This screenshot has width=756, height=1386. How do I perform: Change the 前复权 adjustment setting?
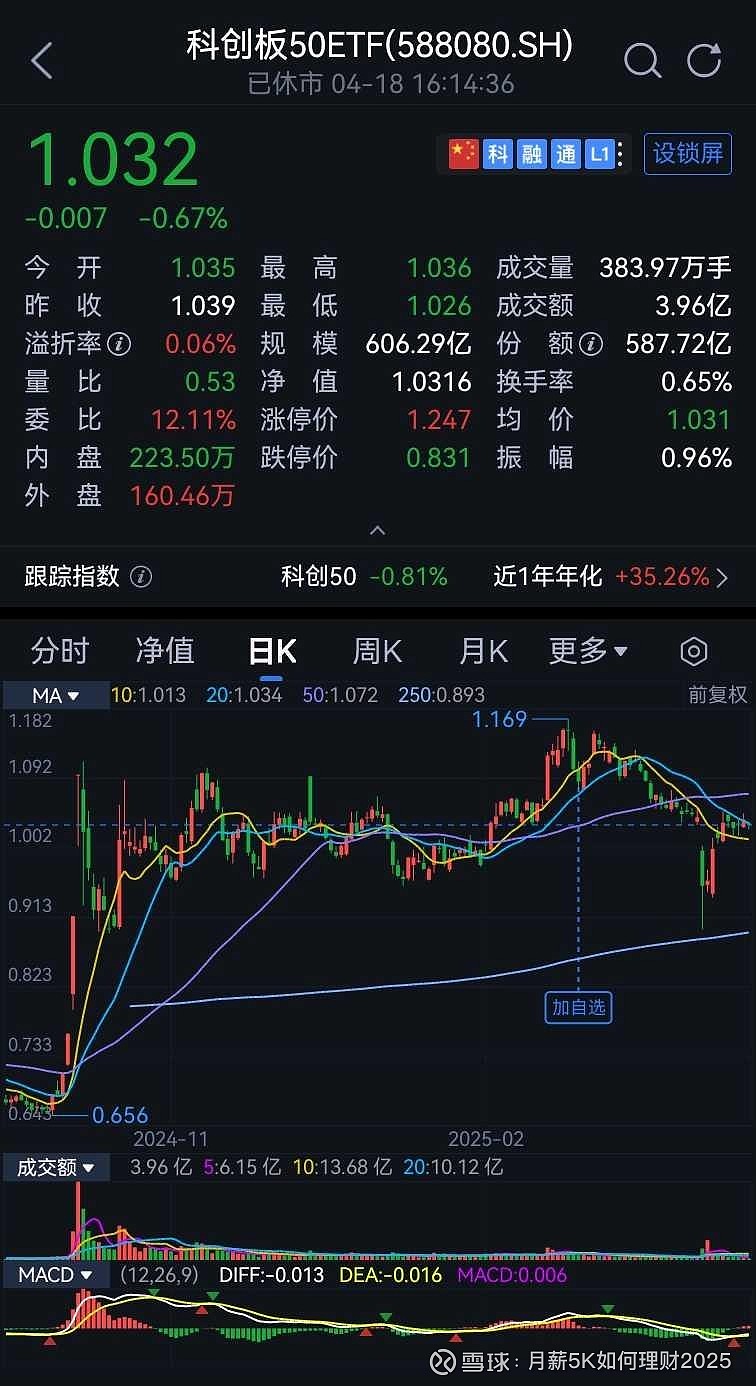(x=717, y=695)
